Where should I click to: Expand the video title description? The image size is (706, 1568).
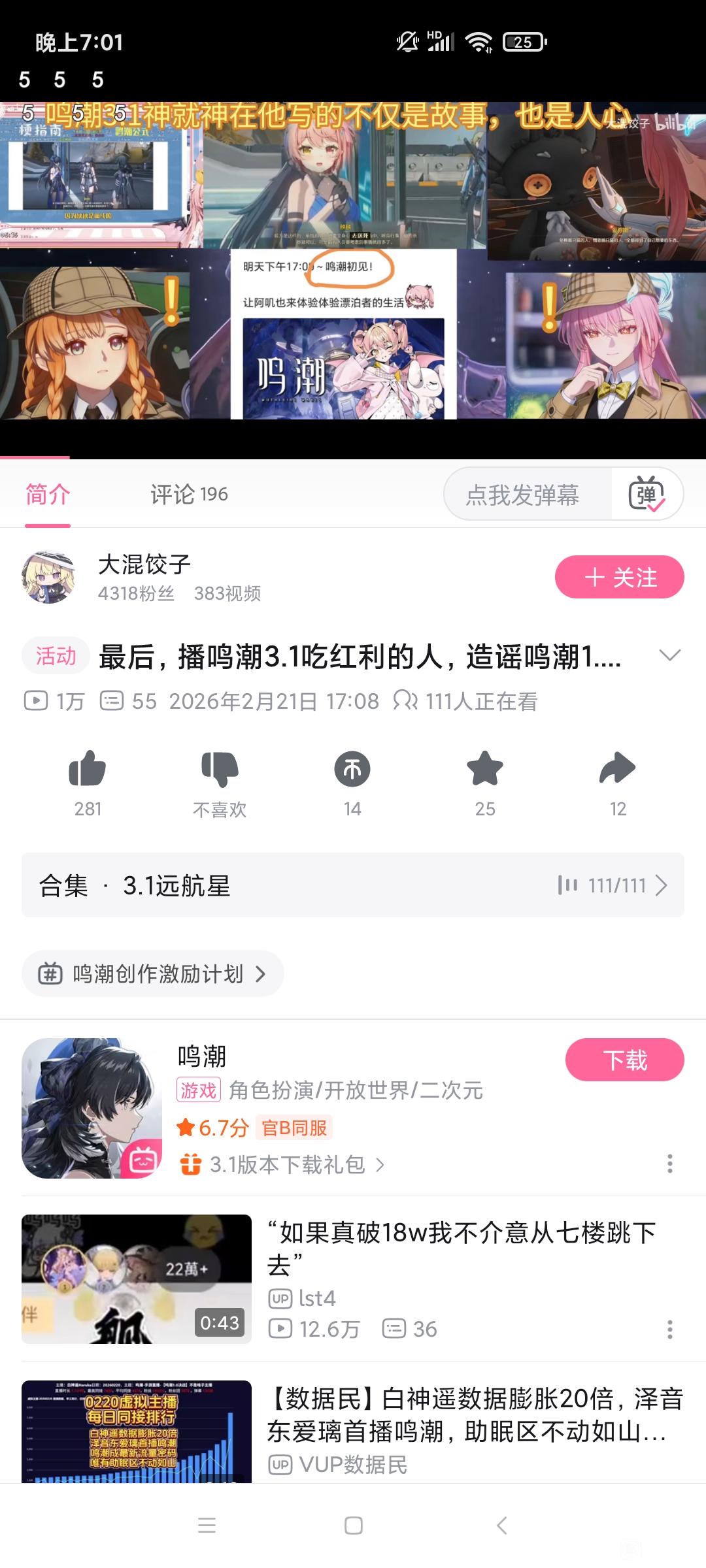click(x=670, y=655)
